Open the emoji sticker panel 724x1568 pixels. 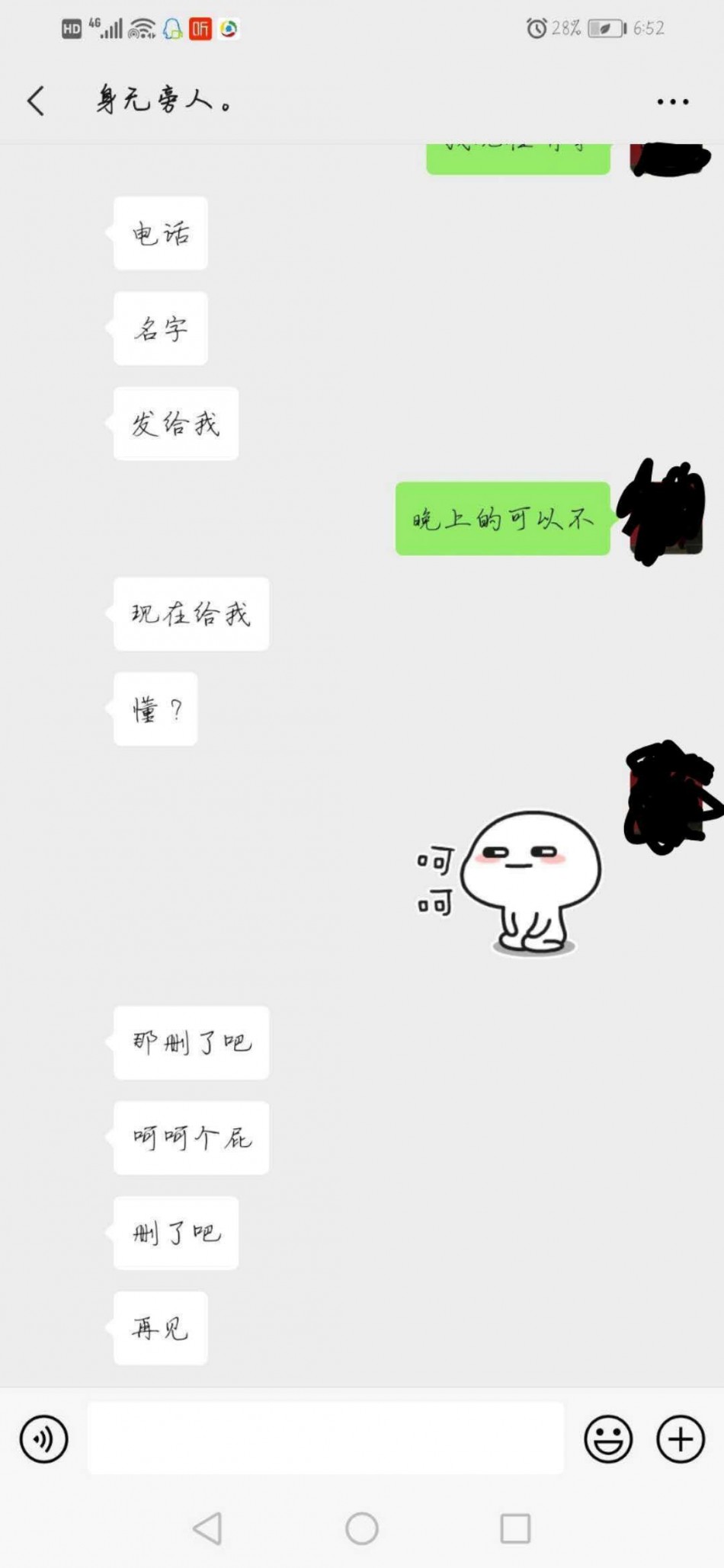(608, 1439)
